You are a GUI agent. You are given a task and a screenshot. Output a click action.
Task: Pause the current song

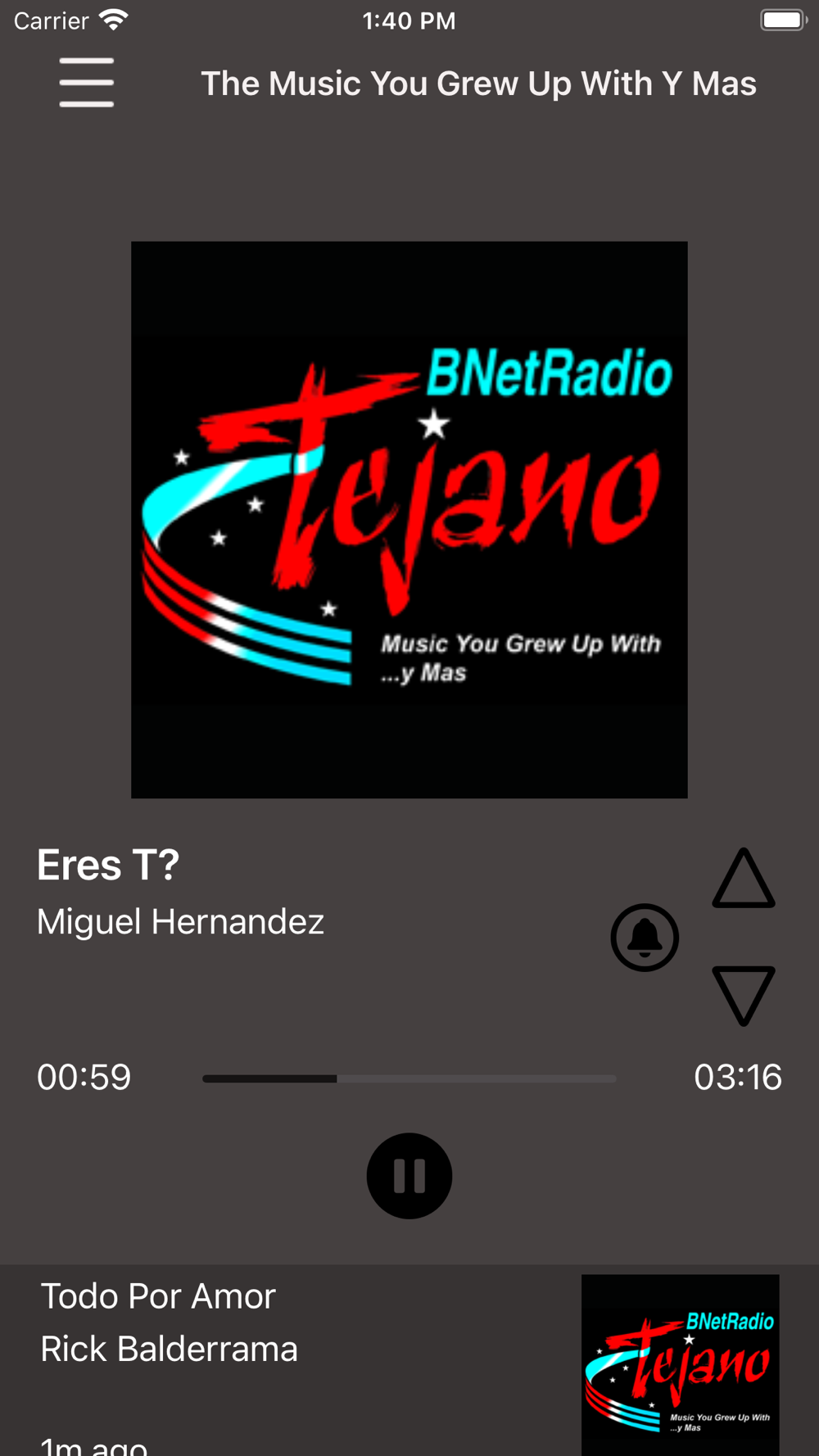tap(409, 1176)
